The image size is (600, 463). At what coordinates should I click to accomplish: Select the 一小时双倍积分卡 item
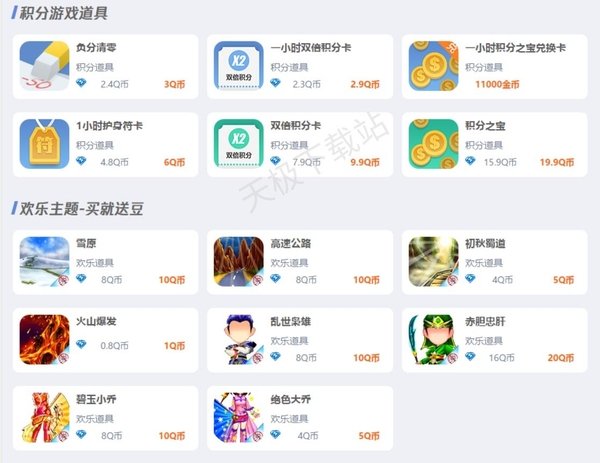[x=299, y=66]
